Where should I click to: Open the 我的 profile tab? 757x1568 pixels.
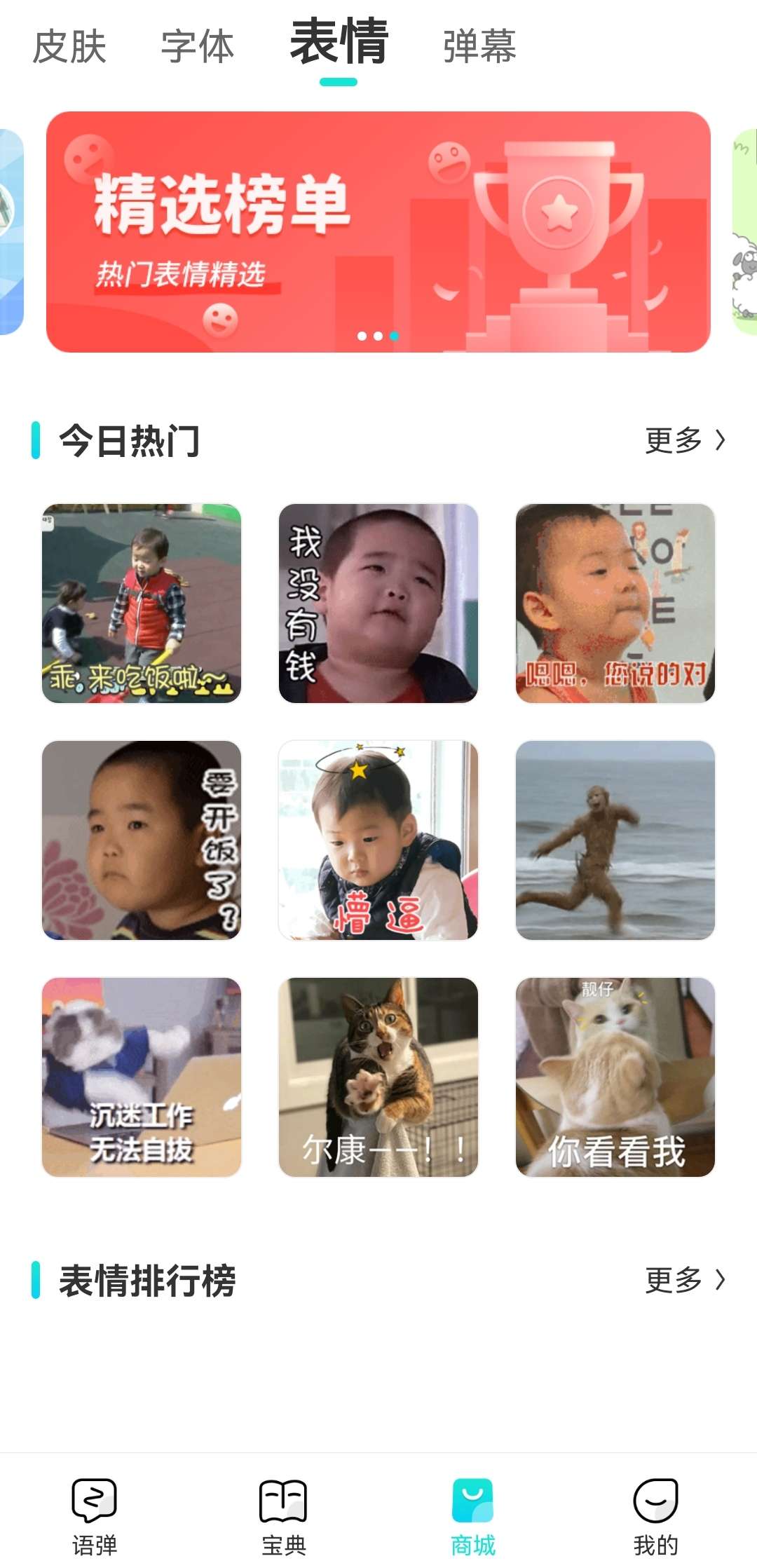pos(655,1514)
